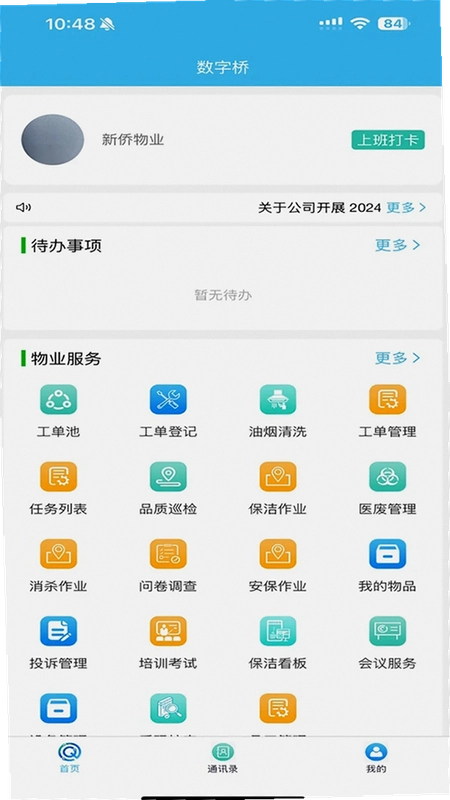Tap the 上班打卡 clock-in button
The width and height of the screenshot is (450, 800).
388,140
